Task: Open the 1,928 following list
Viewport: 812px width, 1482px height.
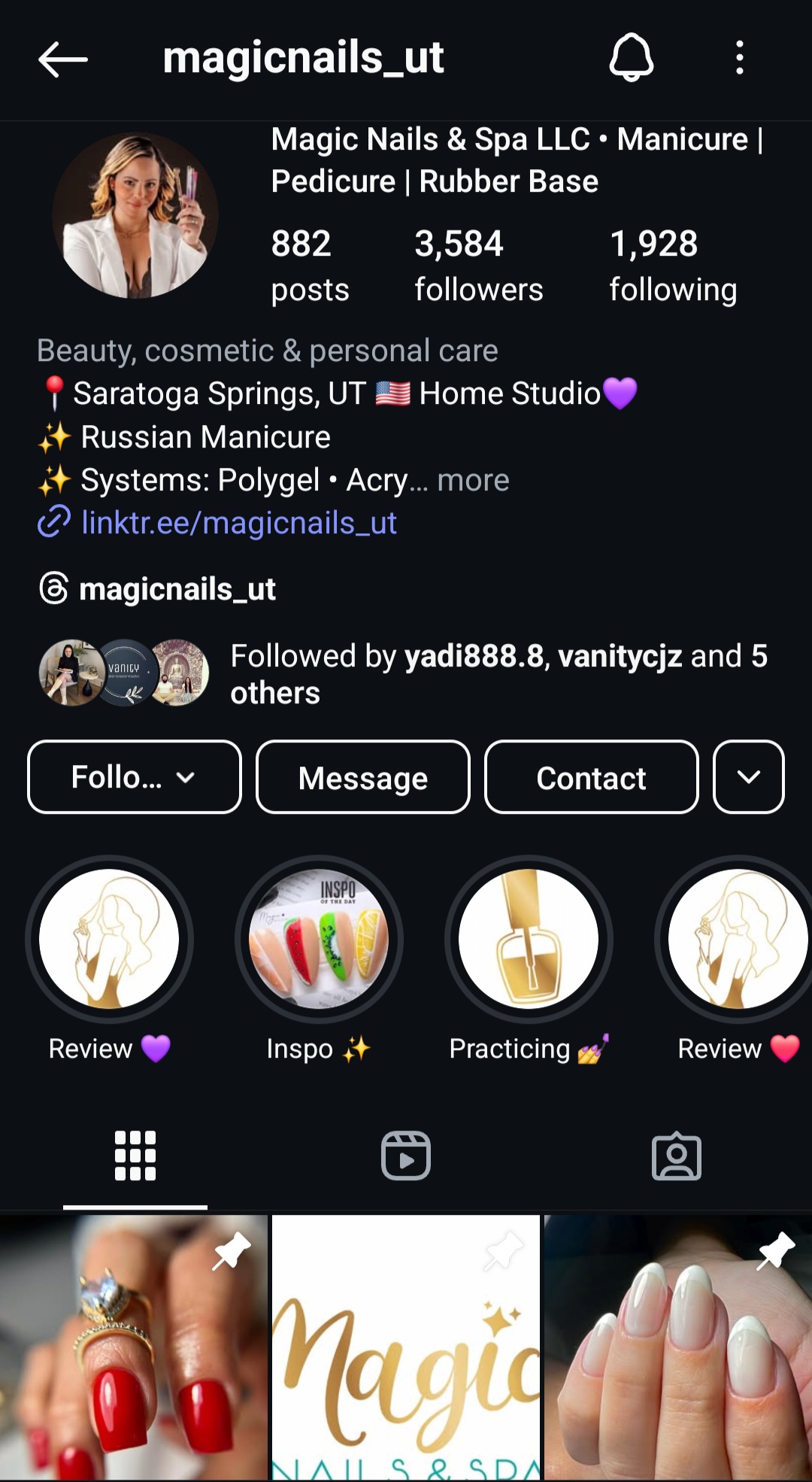Action: 673,266
